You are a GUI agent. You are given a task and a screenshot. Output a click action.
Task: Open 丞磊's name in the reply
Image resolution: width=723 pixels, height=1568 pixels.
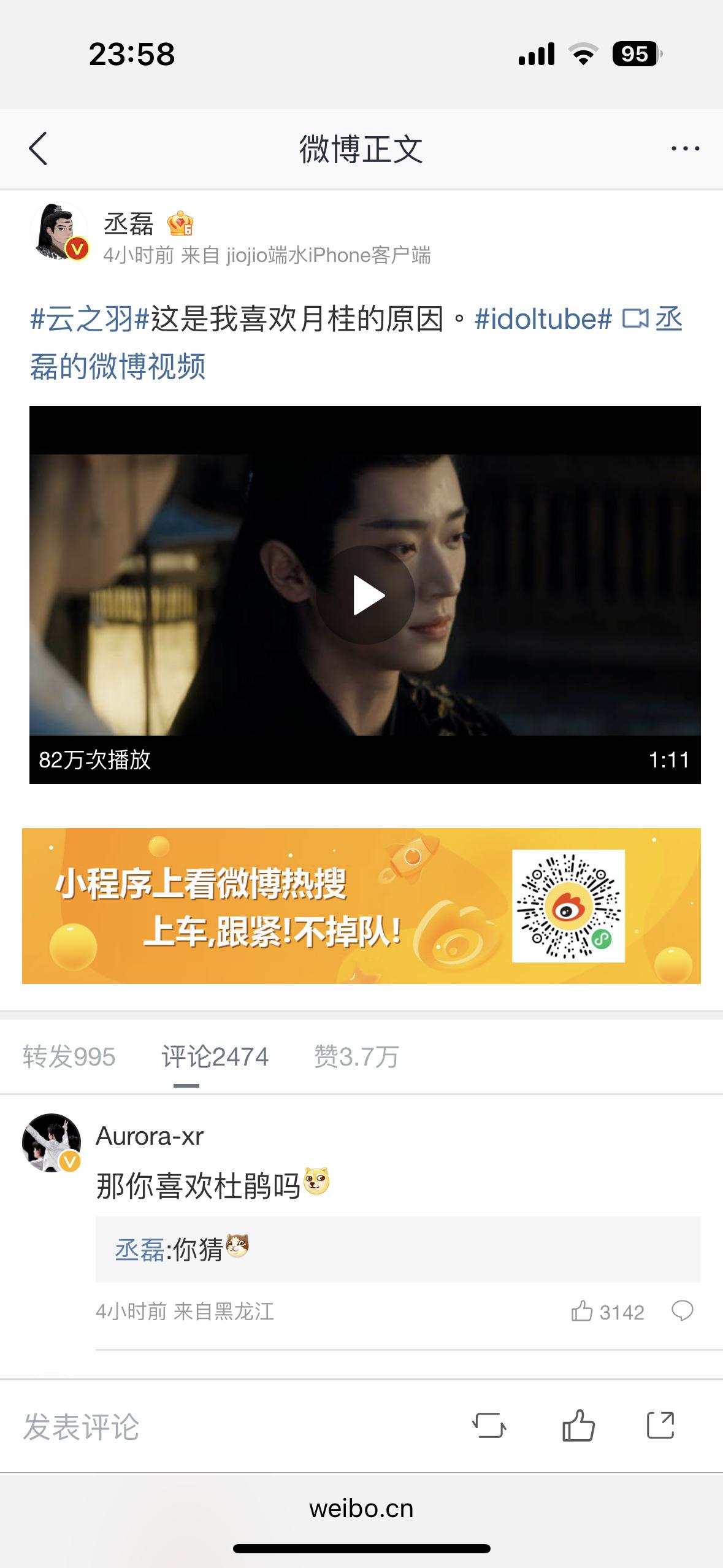coord(140,1250)
